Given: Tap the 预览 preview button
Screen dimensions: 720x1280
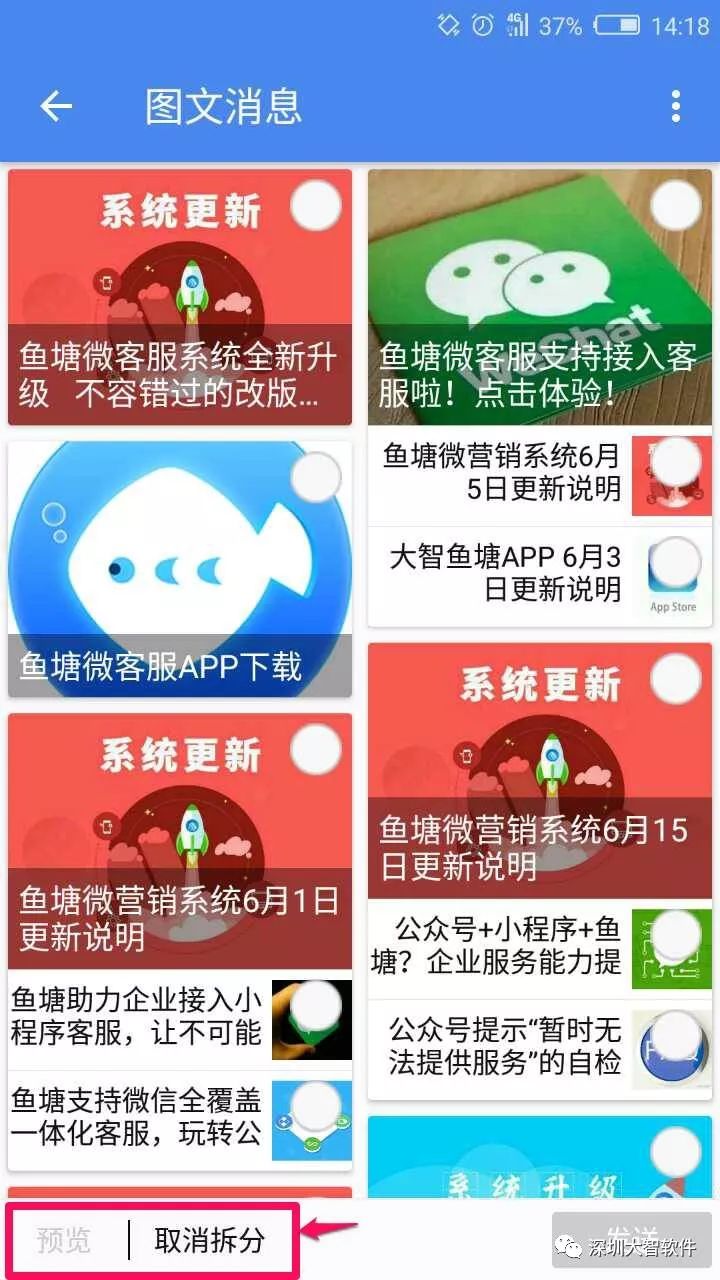Looking at the screenshot, I should (x=64, y=1241).
